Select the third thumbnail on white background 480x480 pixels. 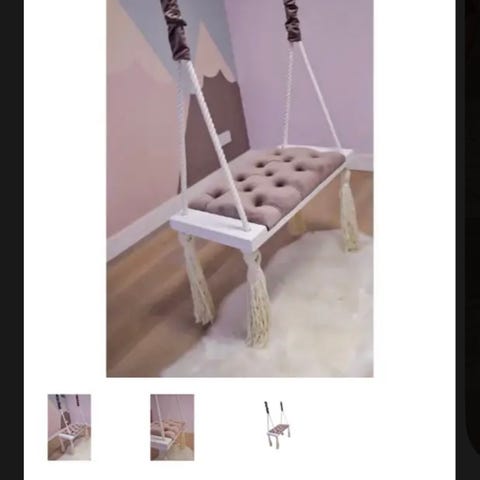click(x=277, y=425)
